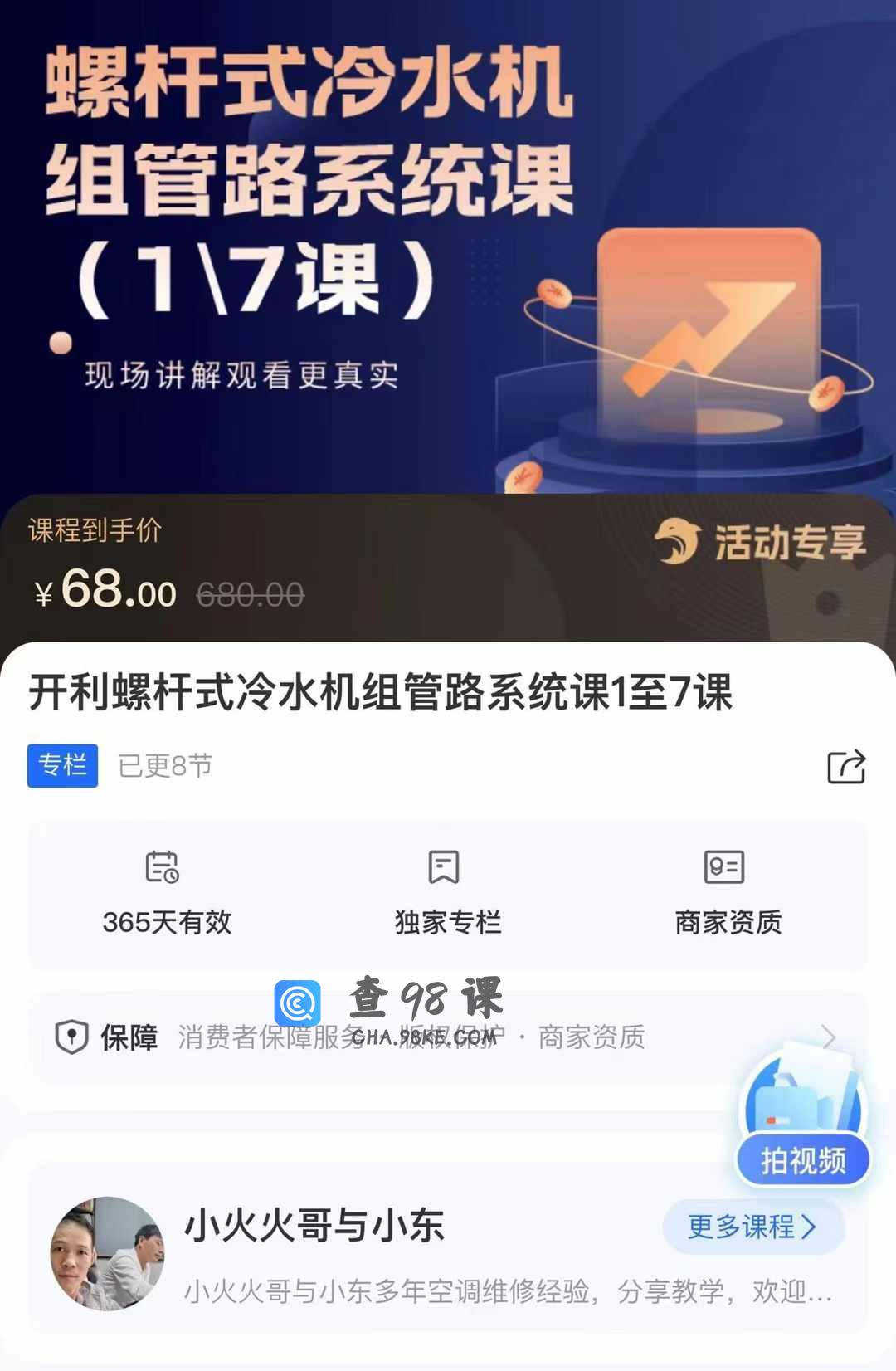Viewport: 896px width, 1371px height.
Task: View 商家资质 merchant qualifications
Action: click(x=728, y=893)
